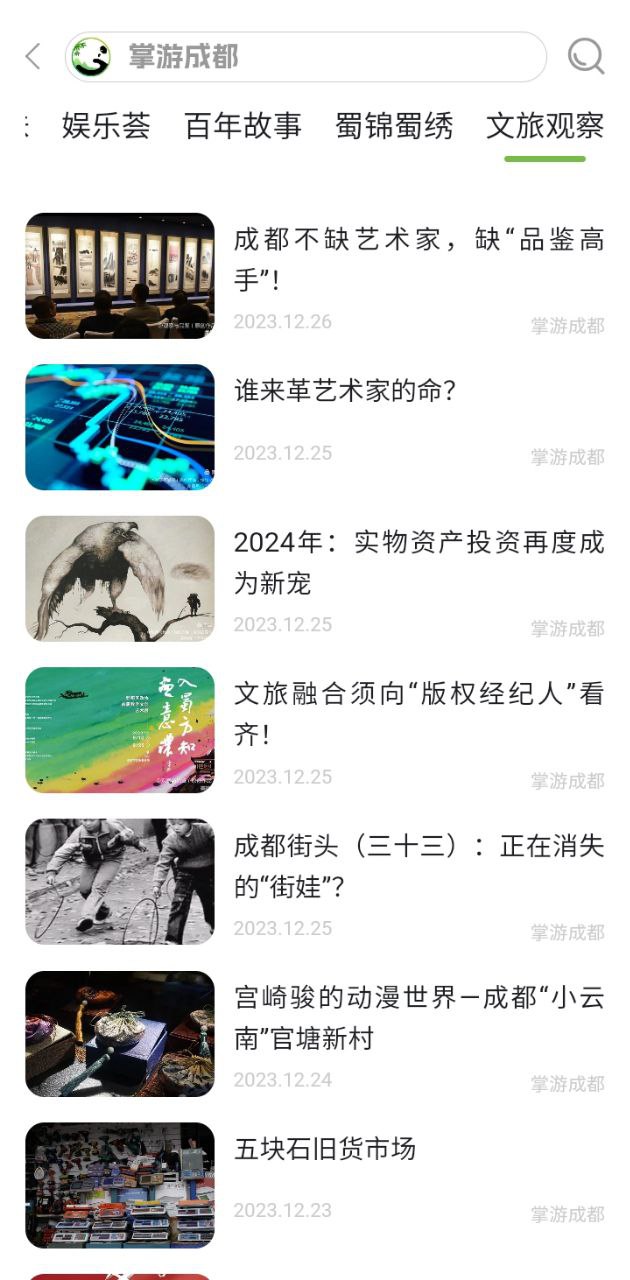The image size is (630, 1280).
Task: Switch to the 娱乐荟 tab
Action: click(106, 126)
